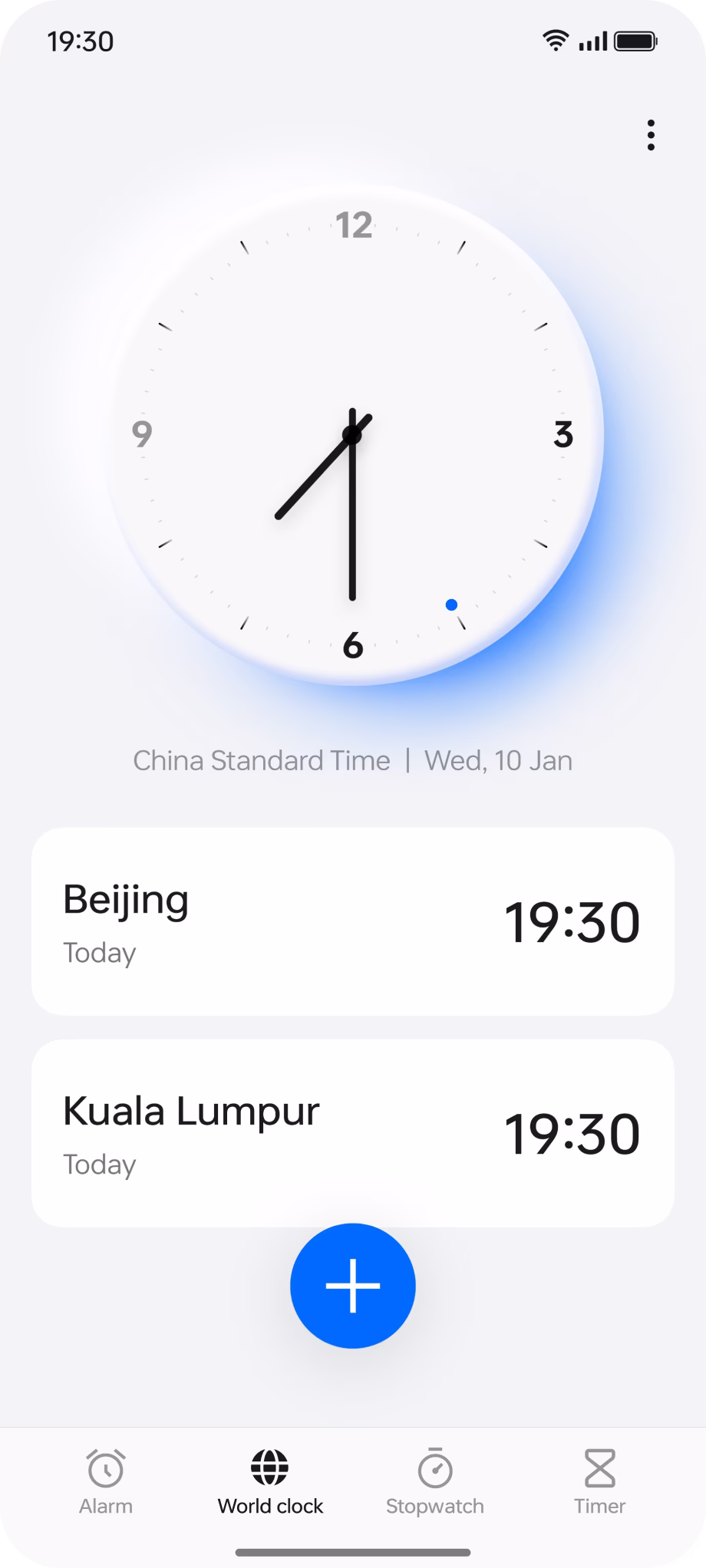706x1568 pixels.
Task: Open the Timer tab
Action: click(599, 1482)
